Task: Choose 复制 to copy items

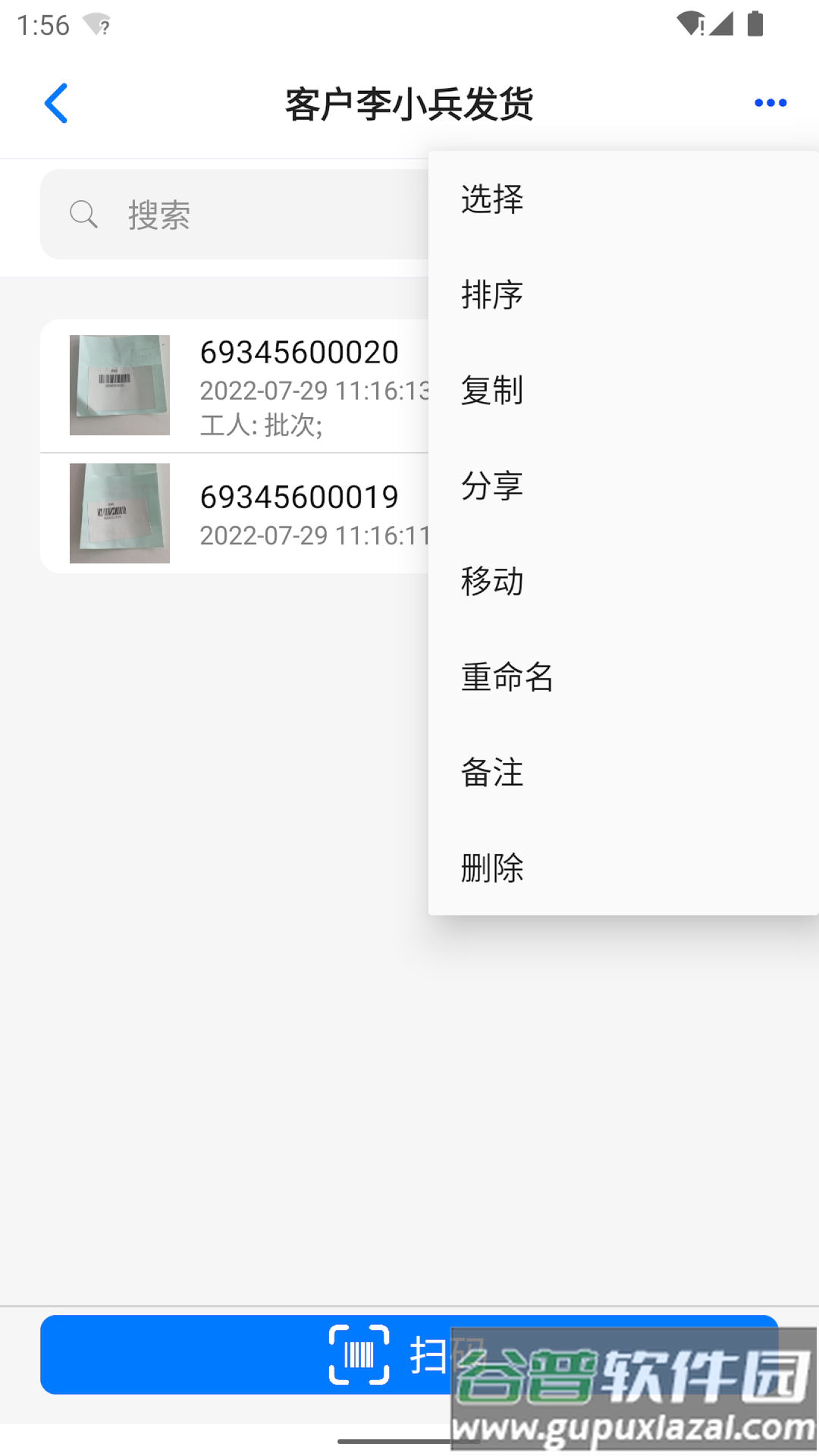Action: pyautogui.click(x=491, y=391)
